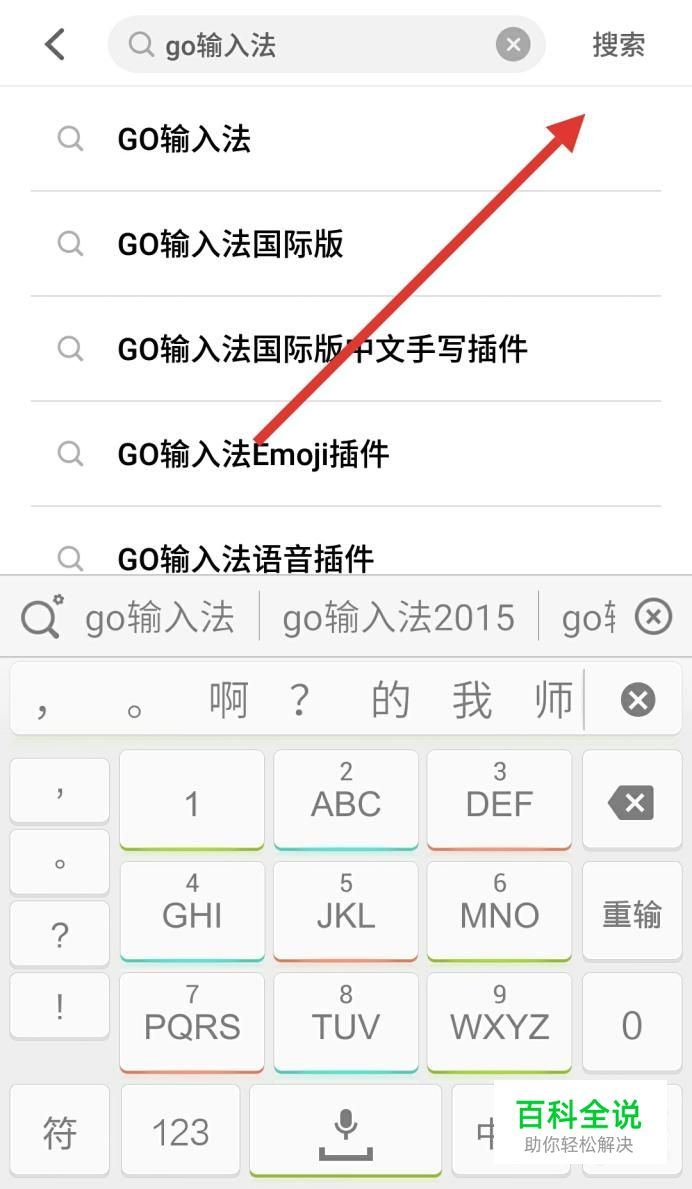Close the keyboard search suggestion bar

(x=654, y=618)
